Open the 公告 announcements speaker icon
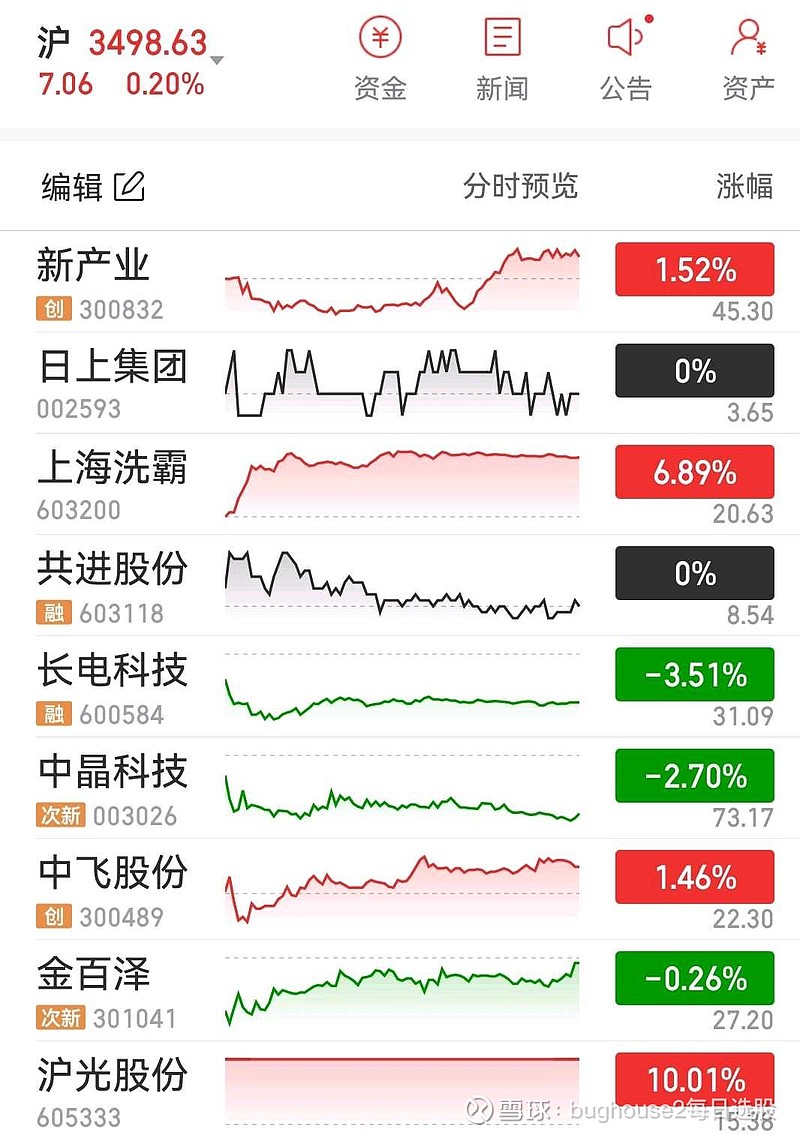 point(624,38)
